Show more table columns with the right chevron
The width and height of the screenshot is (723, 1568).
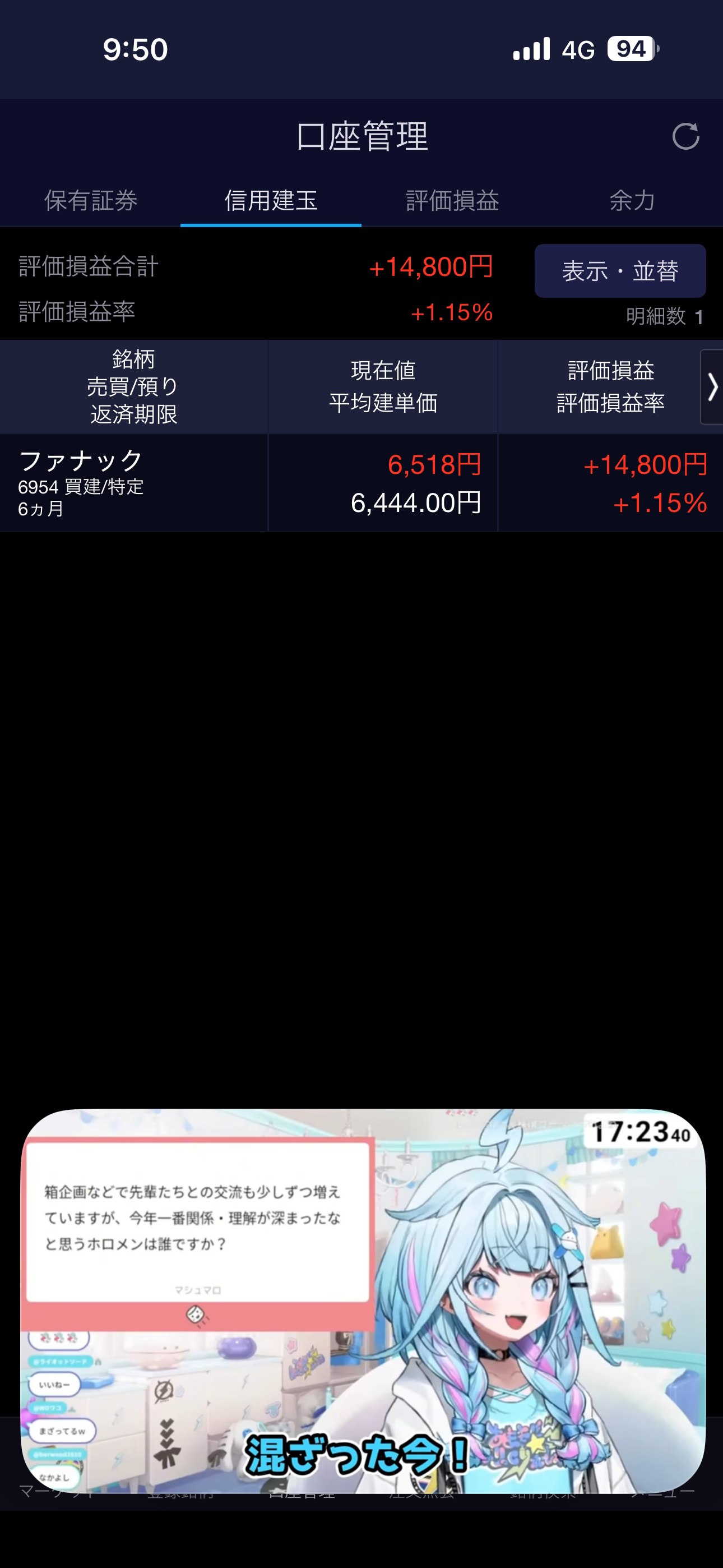pyautogui.click(x=711, y=387)
